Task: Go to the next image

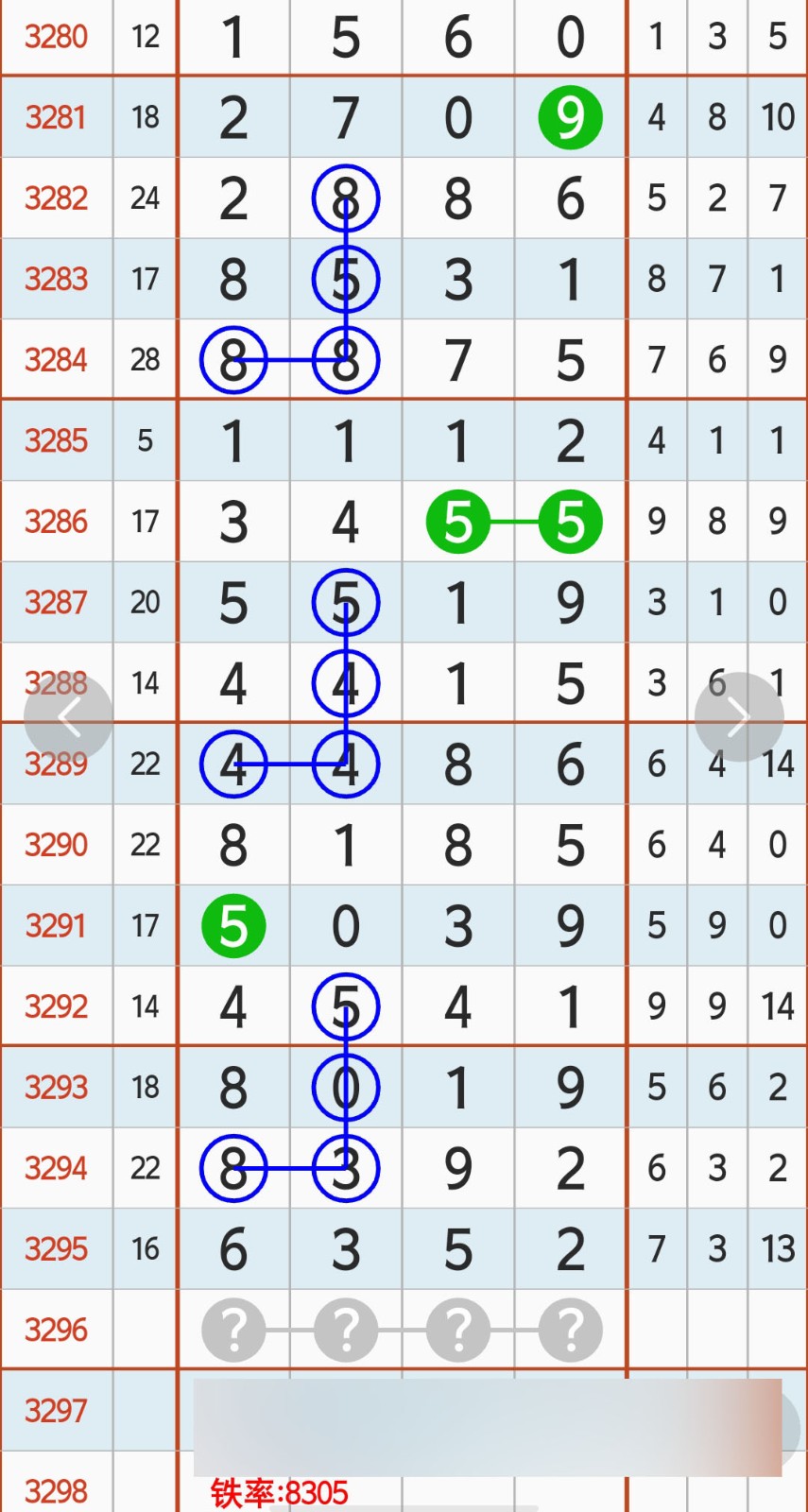Action: click(x=738, y=717)
